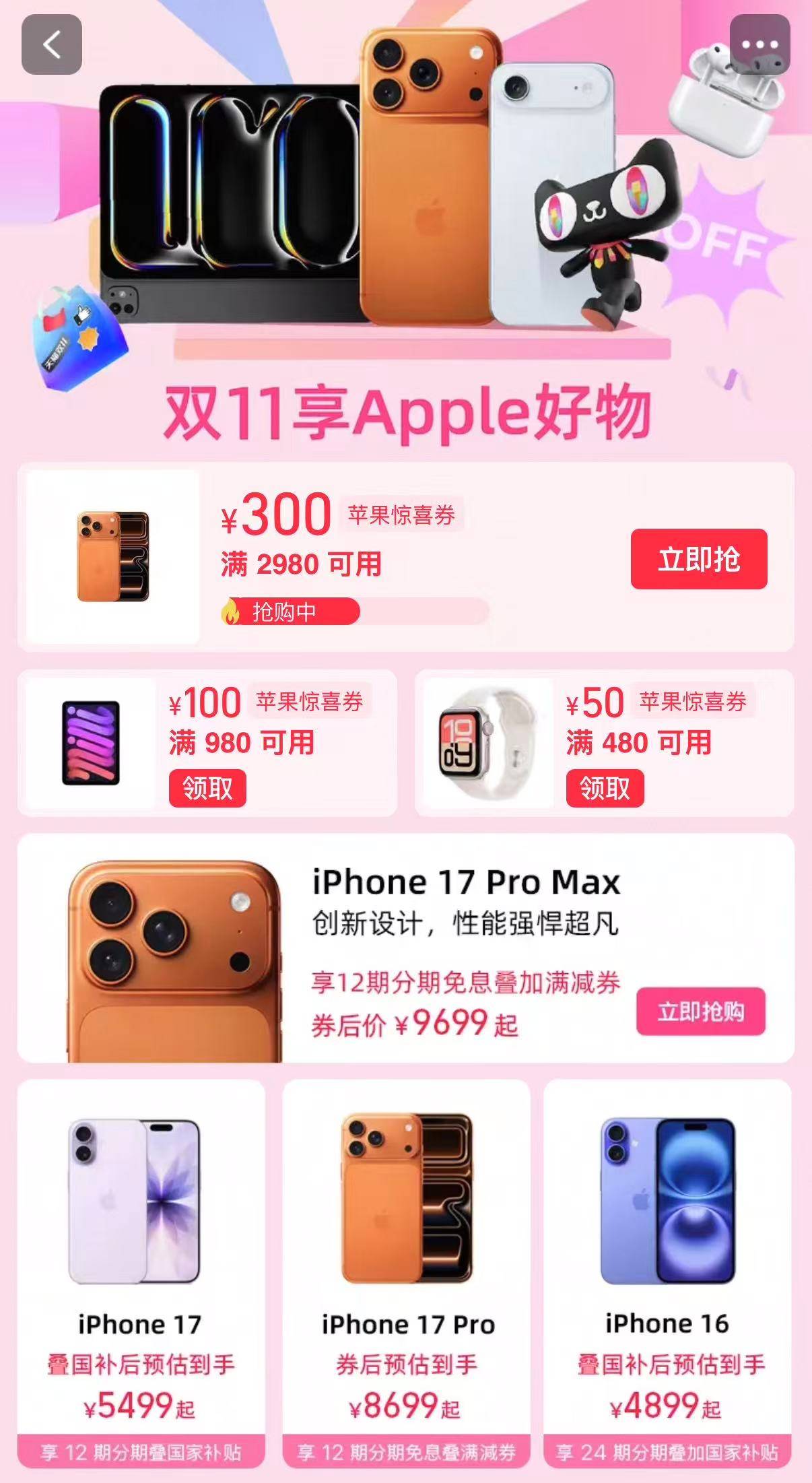The width and height of the screenshot is (812, 1483).
Task: Go back using the top-left arrow
Action: pos(52,44)
